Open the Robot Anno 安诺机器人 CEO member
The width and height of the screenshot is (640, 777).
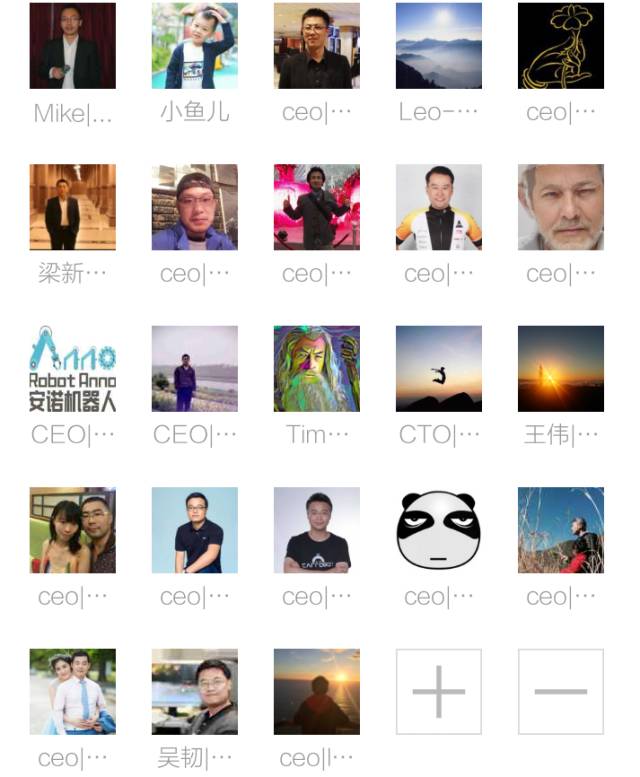tap(72, 369)
